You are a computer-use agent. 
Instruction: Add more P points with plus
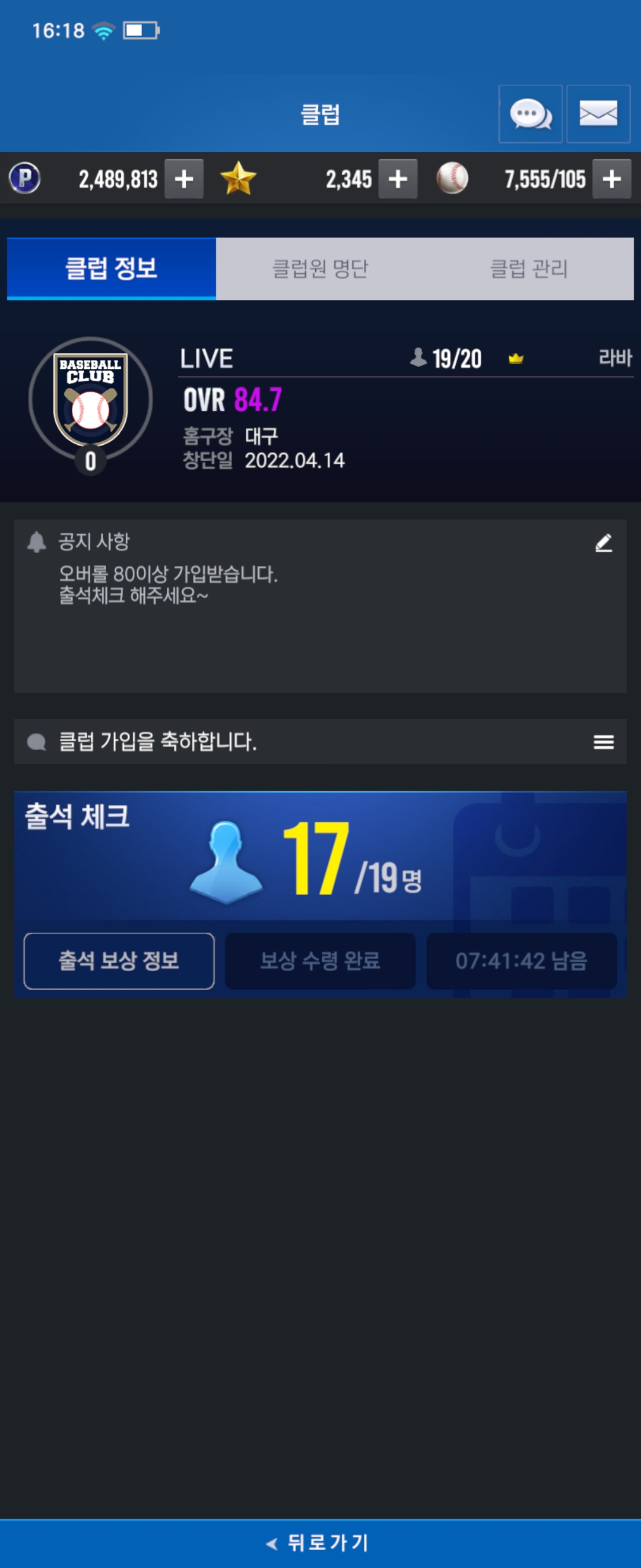point(183,179)
